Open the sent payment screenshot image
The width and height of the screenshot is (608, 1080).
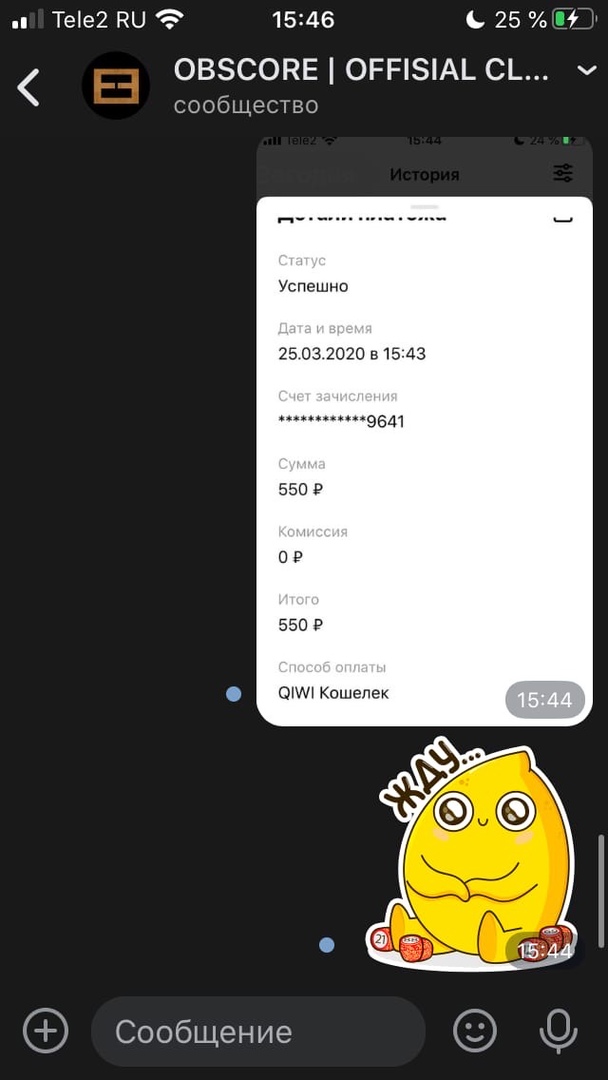tap(424, 430)
